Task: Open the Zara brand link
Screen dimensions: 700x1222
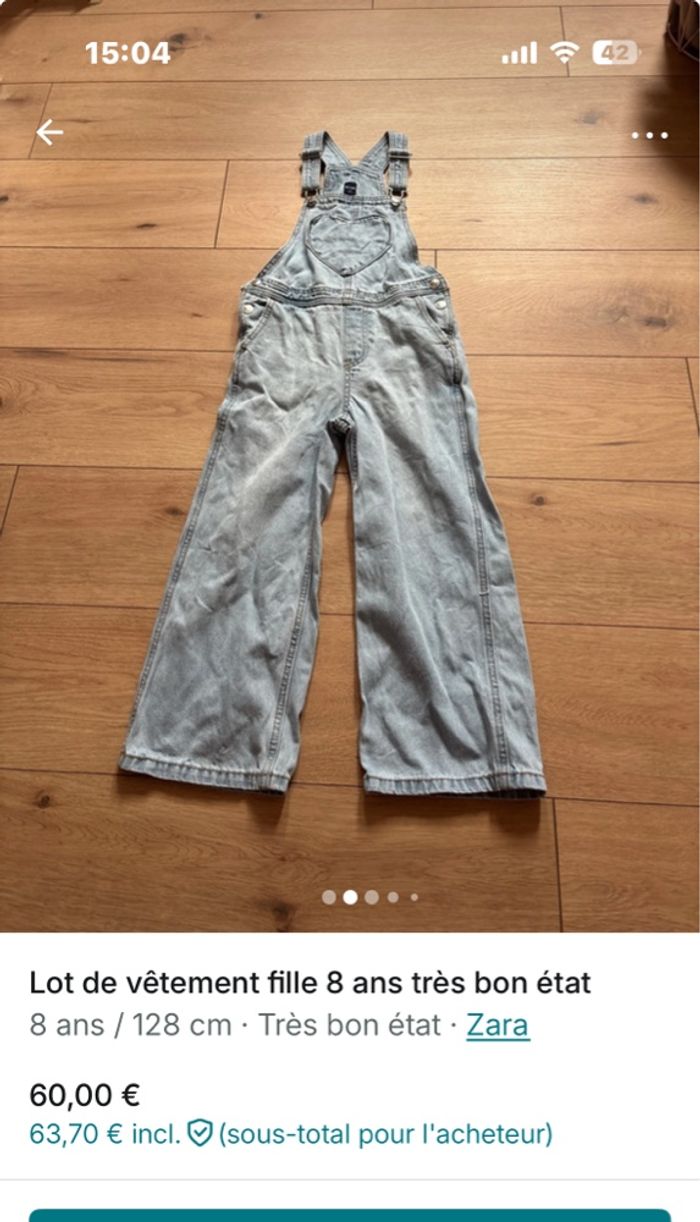Action: tap(497, 1026)
